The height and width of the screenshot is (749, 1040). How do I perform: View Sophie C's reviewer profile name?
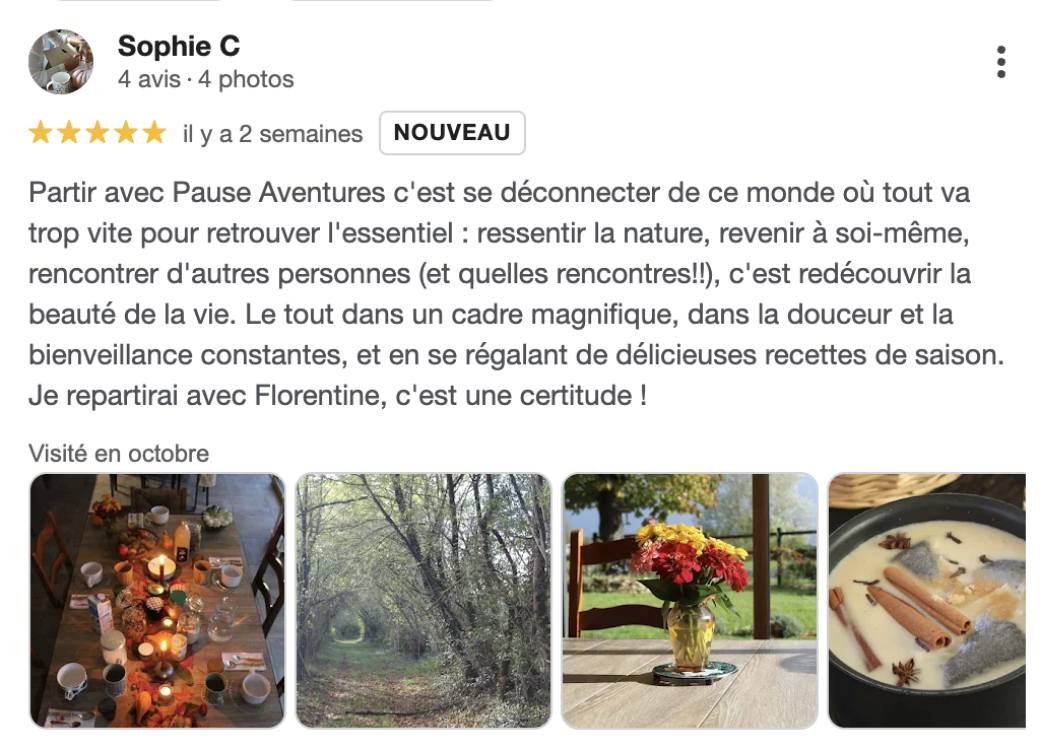[178, 46]
